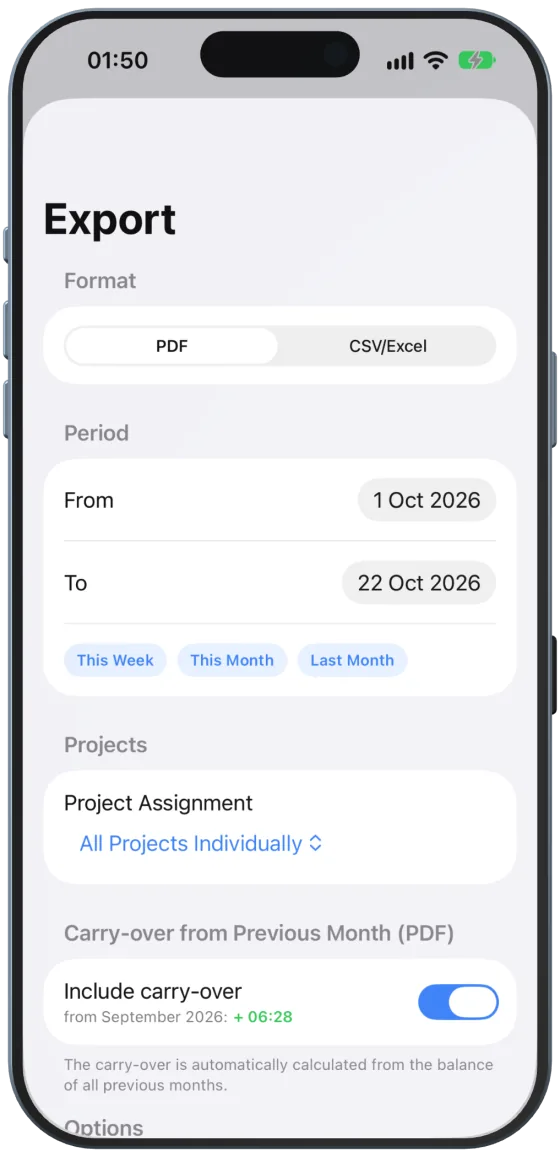
Task: Change the To date 22 Oct 2026
Action: pos(418,583)
